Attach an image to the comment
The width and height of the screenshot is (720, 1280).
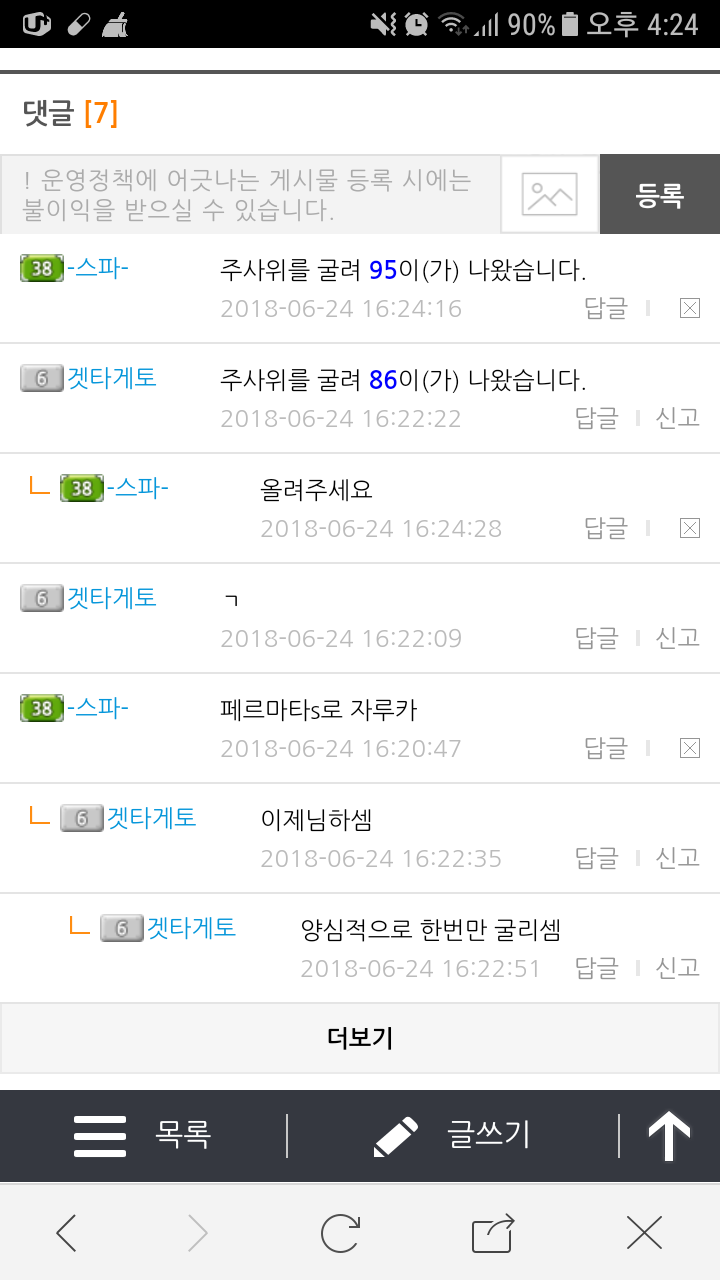(x=549, y=195)
